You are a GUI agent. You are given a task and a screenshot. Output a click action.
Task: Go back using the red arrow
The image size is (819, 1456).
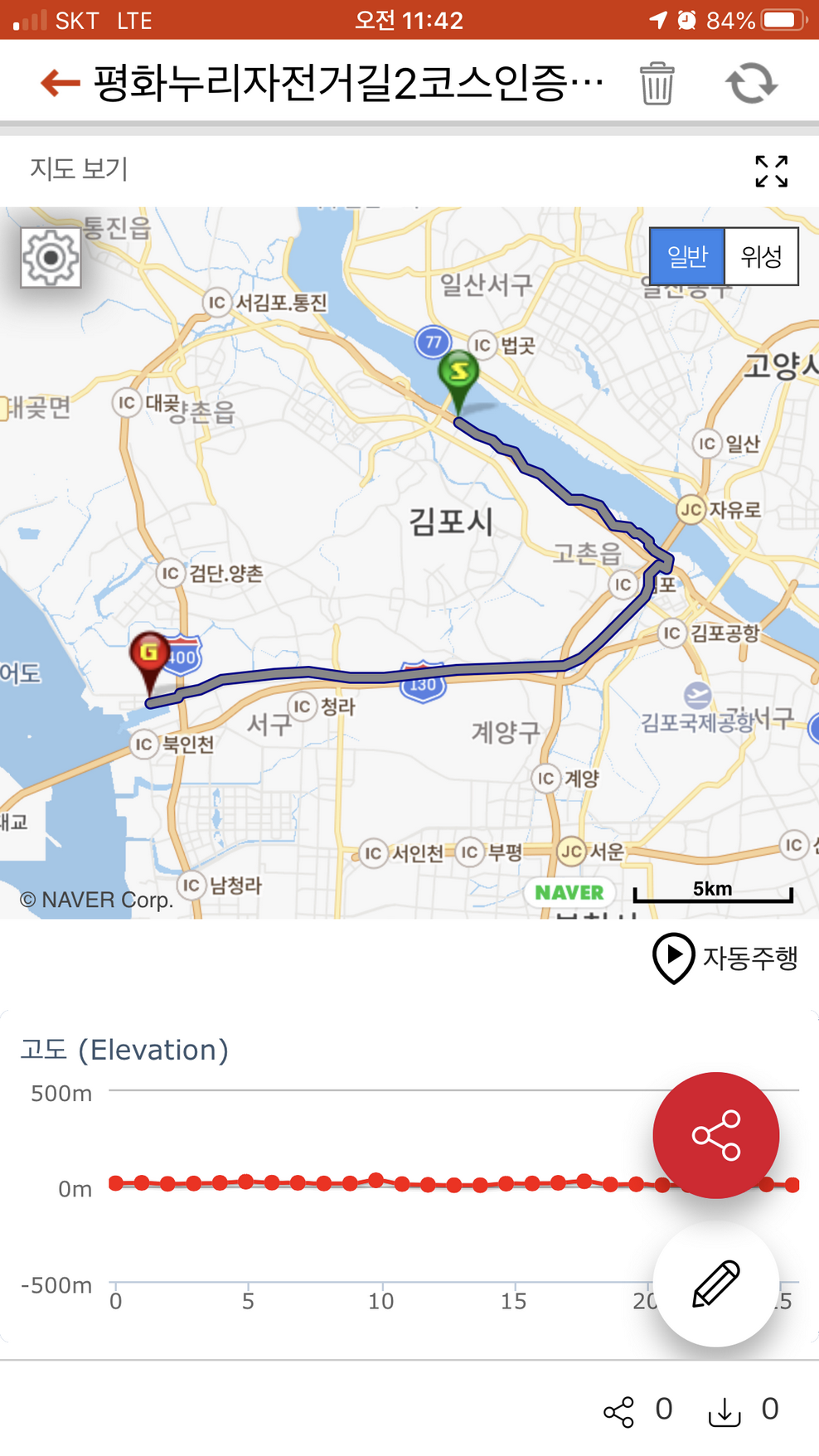click(x=60, y=82)
